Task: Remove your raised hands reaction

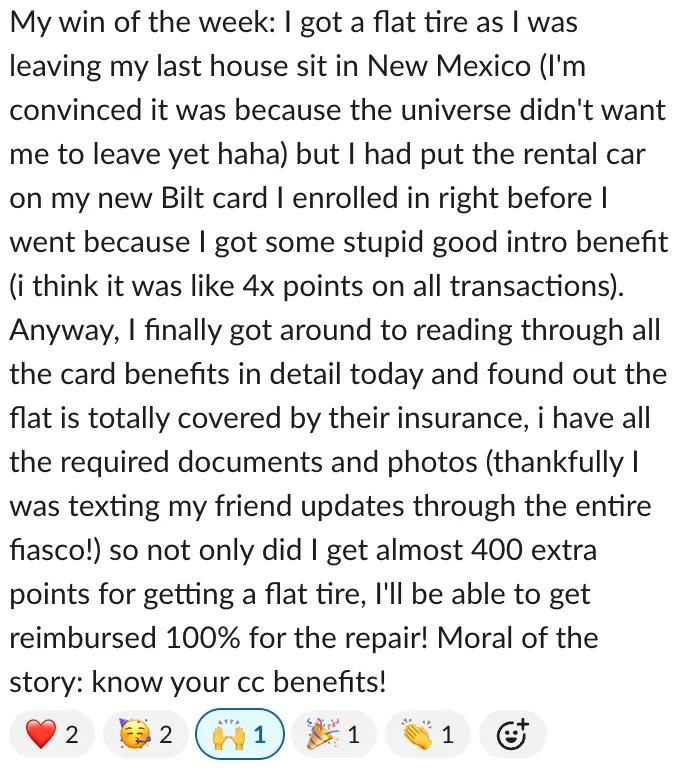Action: click(x=240, y=734)
